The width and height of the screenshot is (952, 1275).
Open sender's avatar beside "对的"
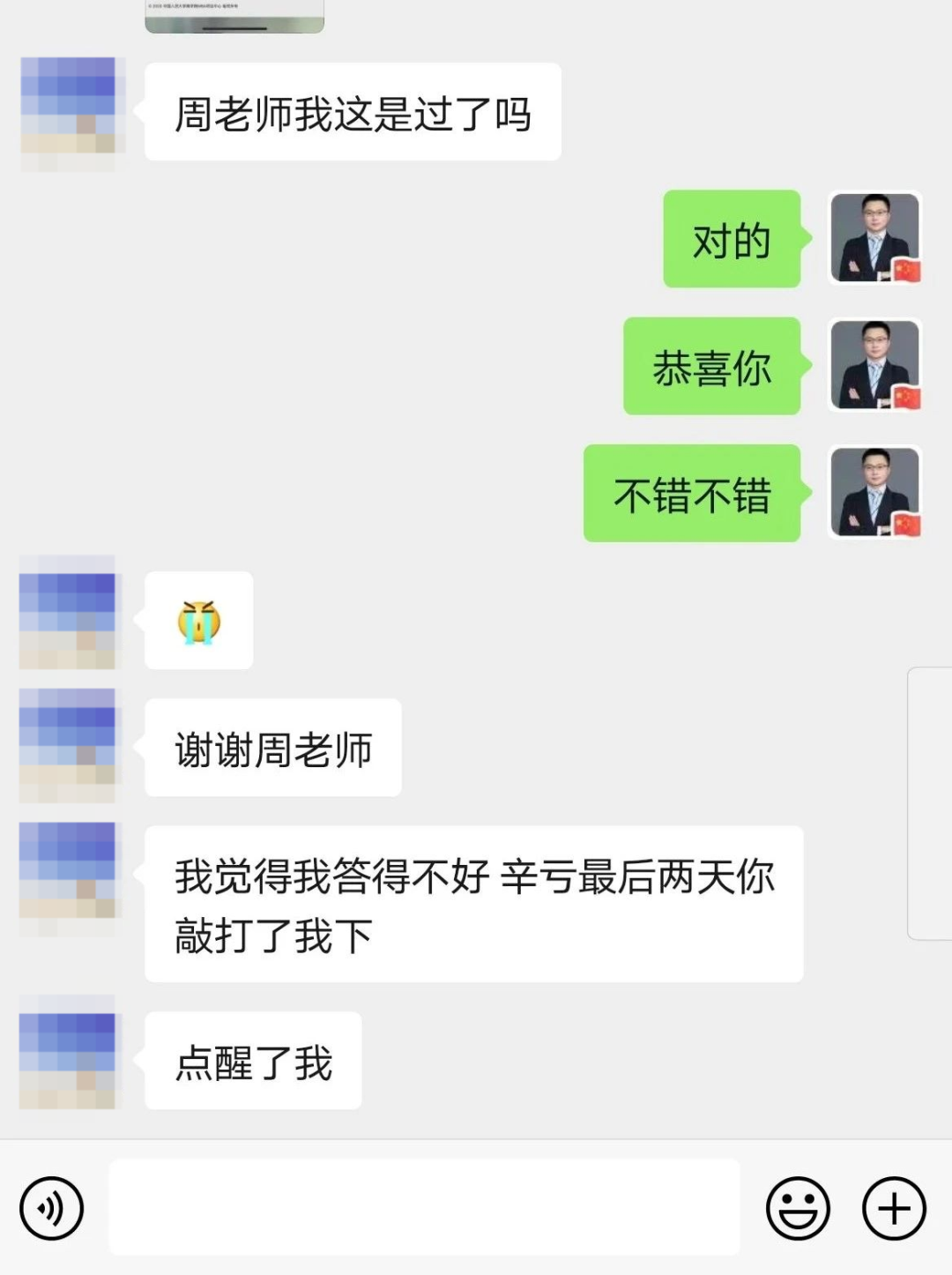pyautogui.click(x=875, y=238)
